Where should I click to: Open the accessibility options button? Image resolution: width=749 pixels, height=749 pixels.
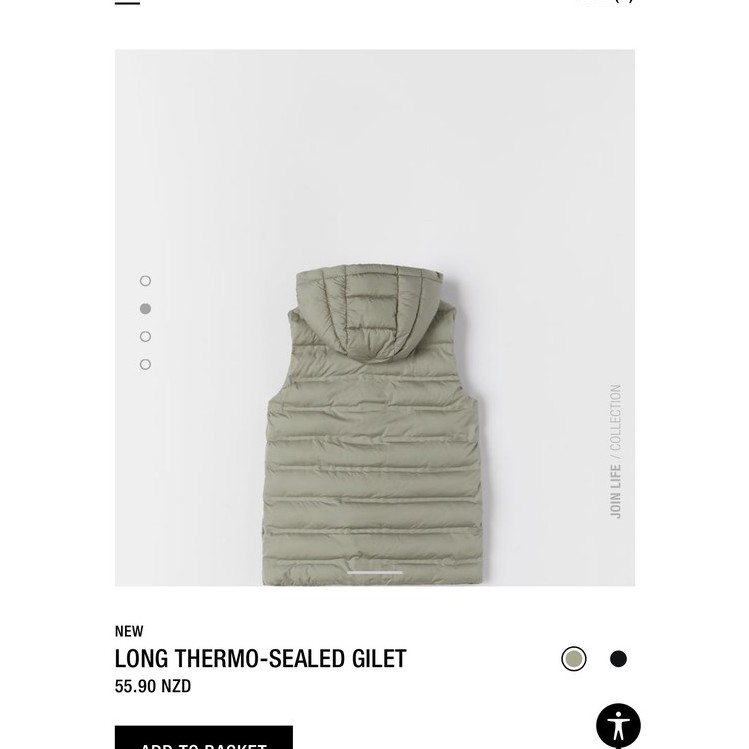(x=618, y=726)
